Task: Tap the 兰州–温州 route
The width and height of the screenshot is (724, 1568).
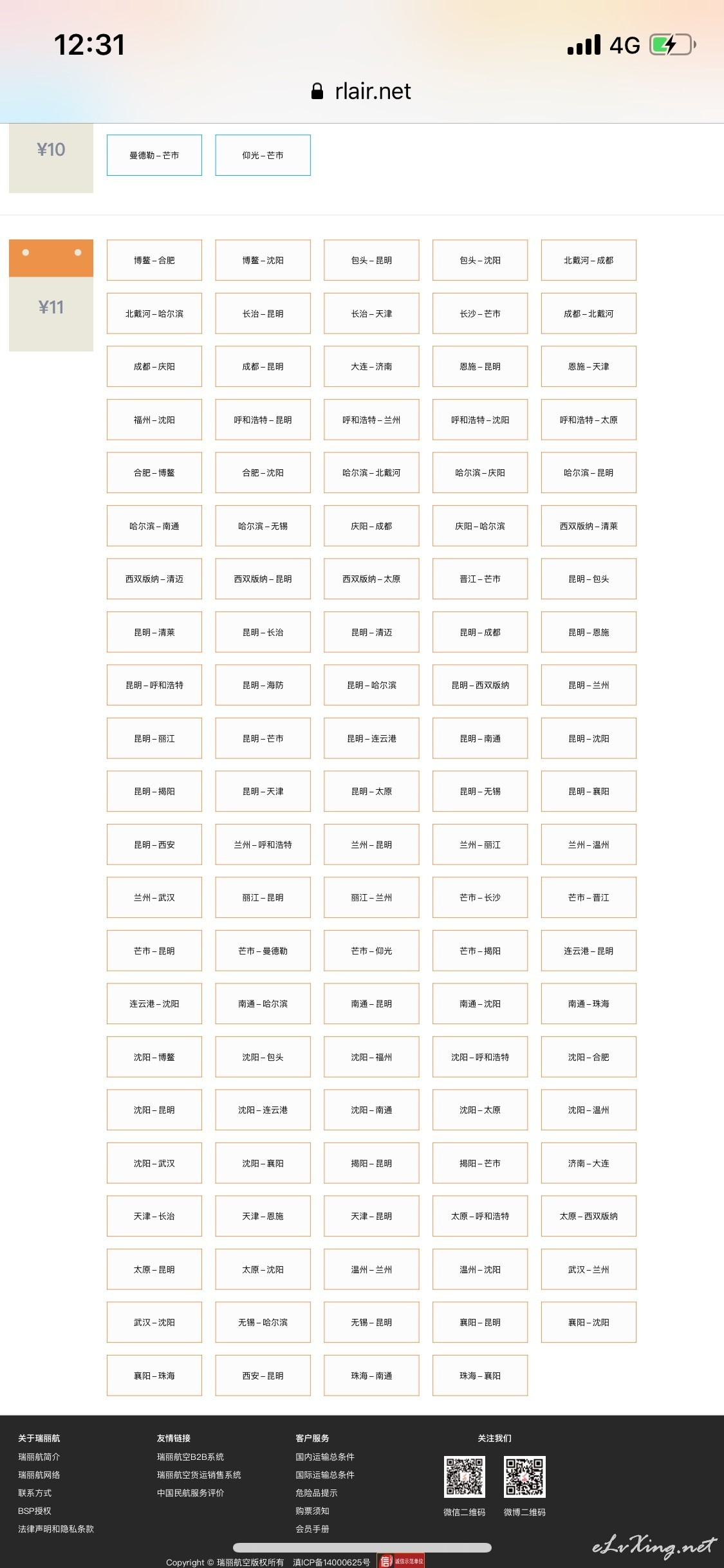Action: click(x=589, y=845)
